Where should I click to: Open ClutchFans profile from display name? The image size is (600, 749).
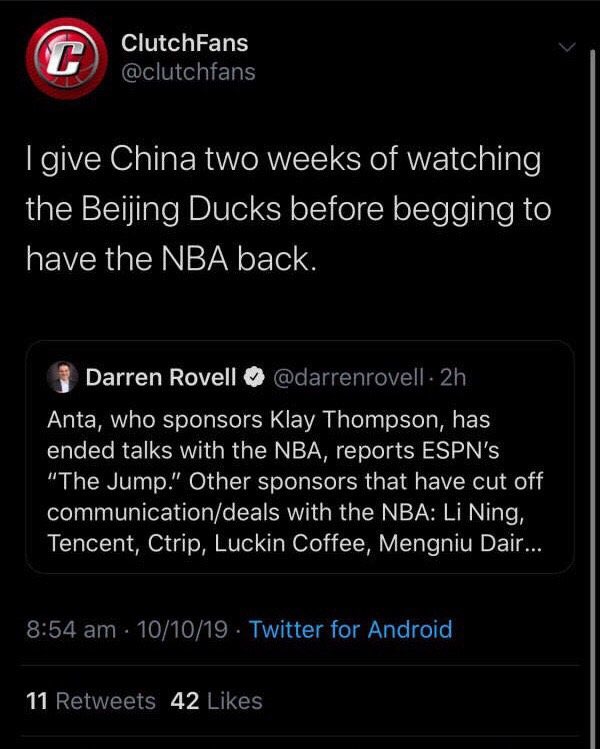[x=184, y=43]
